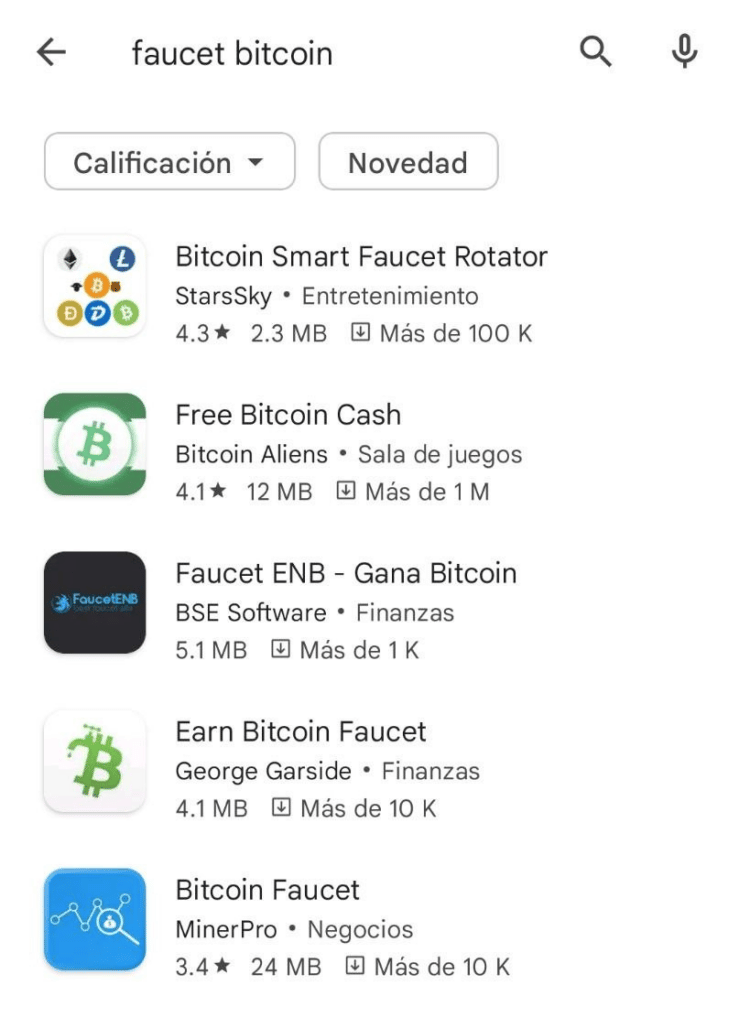Click the download icon beside Más de 100 K
750x1018 pixels.
(x=360, y=333)
